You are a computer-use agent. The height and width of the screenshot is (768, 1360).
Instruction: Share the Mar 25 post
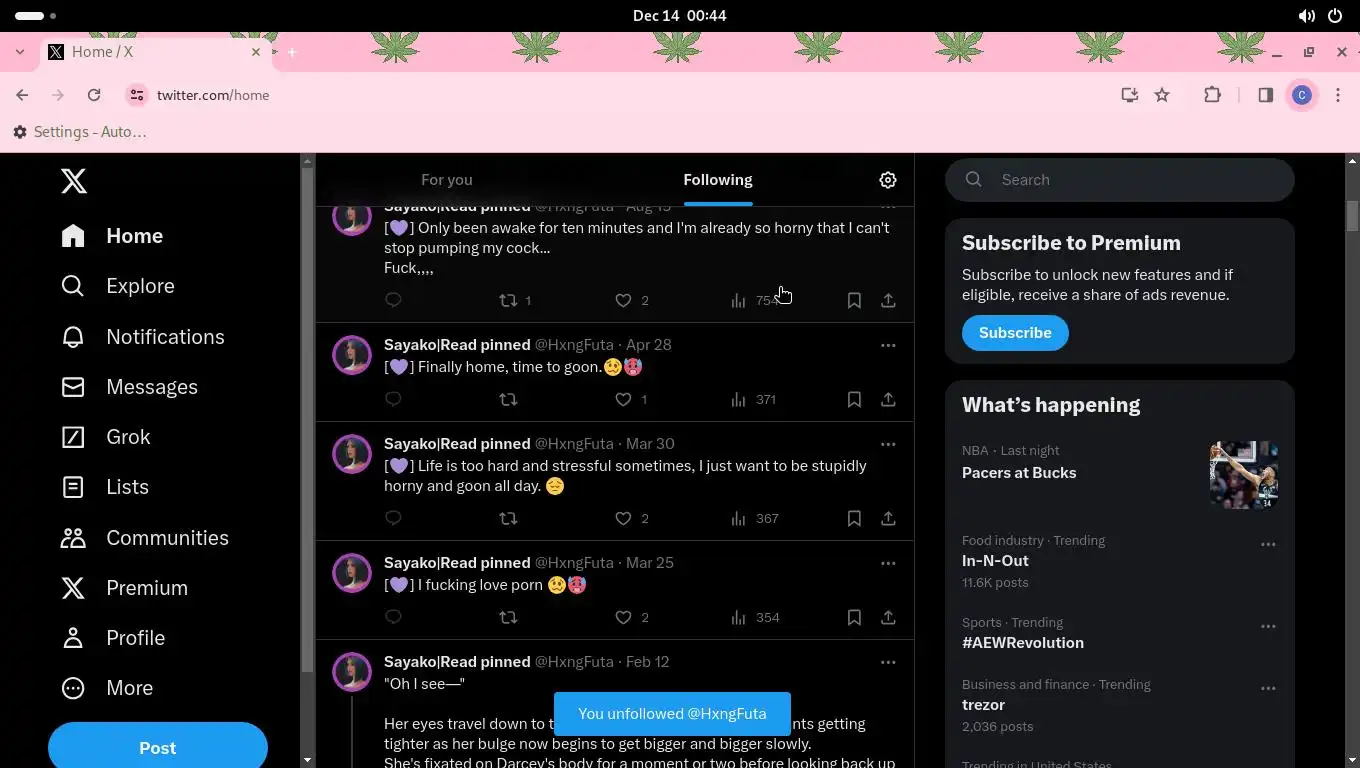[x=888, y=618]
